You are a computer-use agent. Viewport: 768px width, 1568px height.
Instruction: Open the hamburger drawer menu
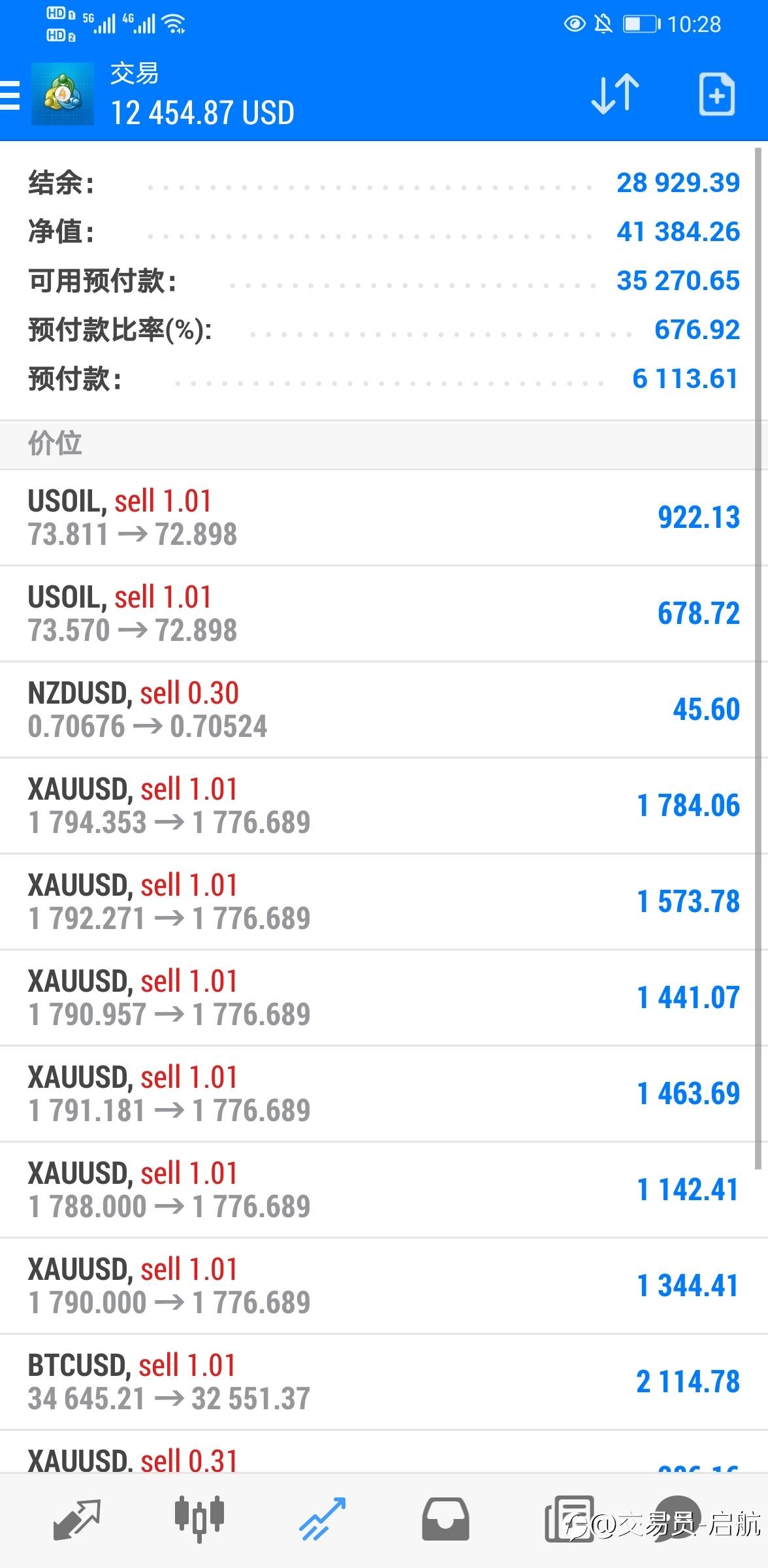[x=10, y=95]
